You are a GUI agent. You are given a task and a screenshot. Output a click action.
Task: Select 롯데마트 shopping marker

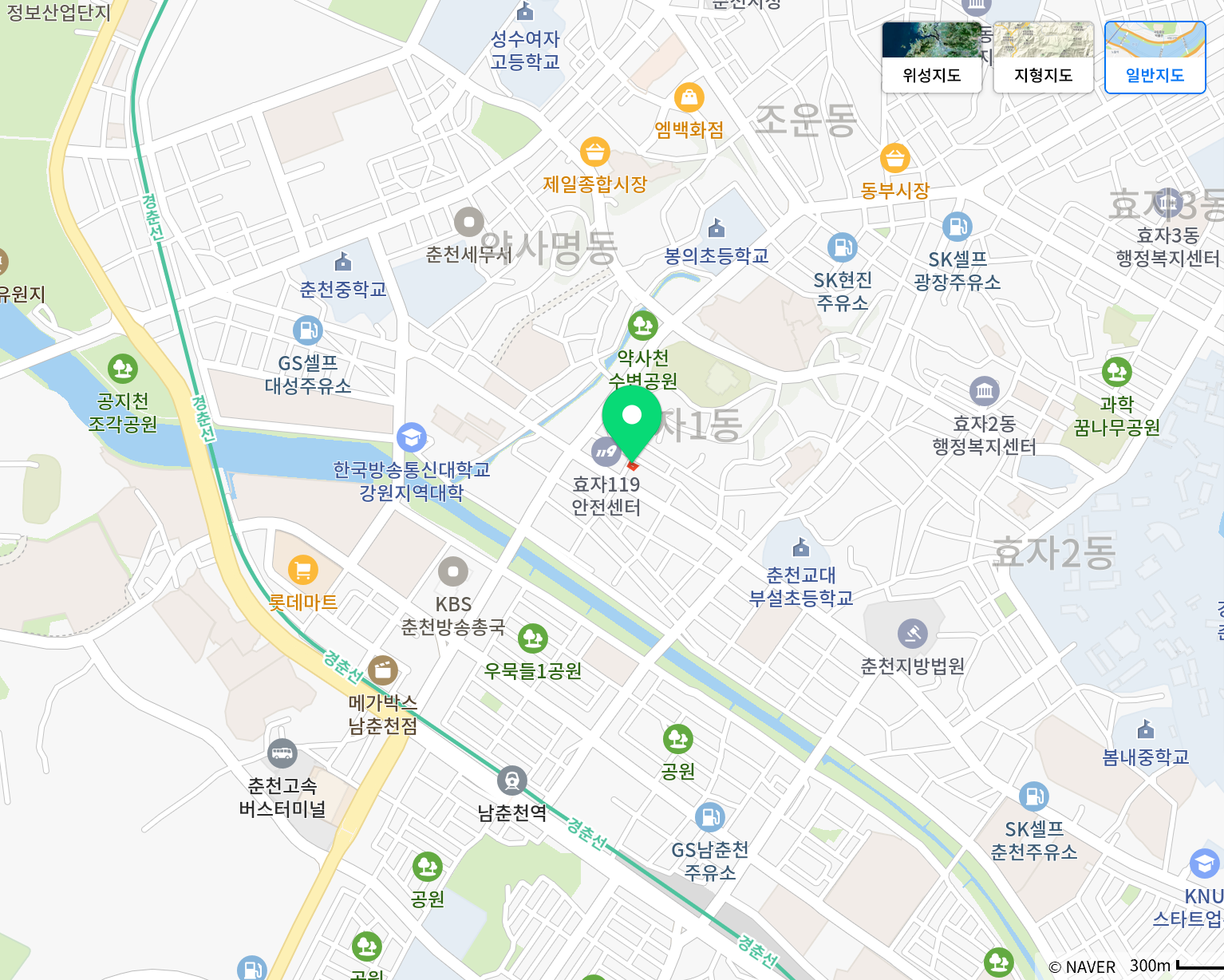(302, 571)
